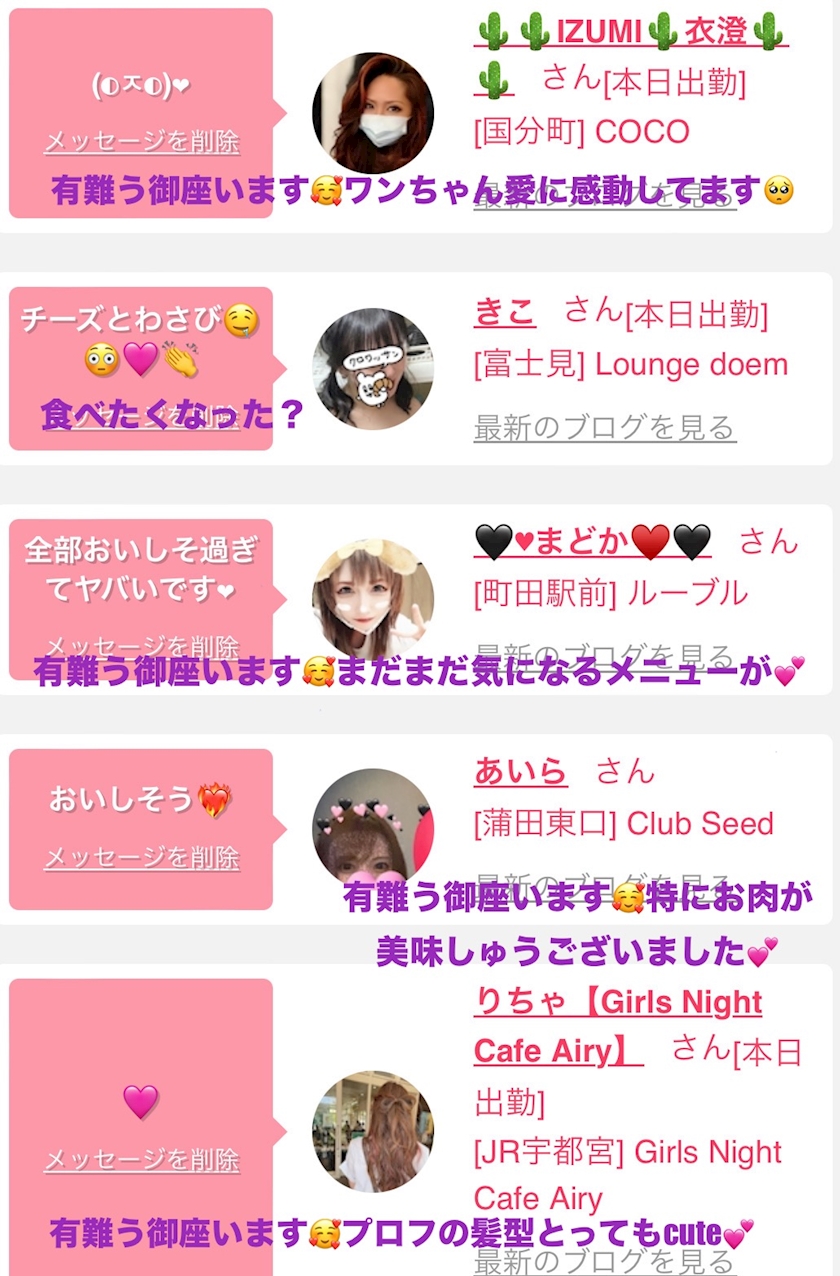The image size is (840, 1276).
Task: View きこ's latest blog
Action: coord(605,428)
